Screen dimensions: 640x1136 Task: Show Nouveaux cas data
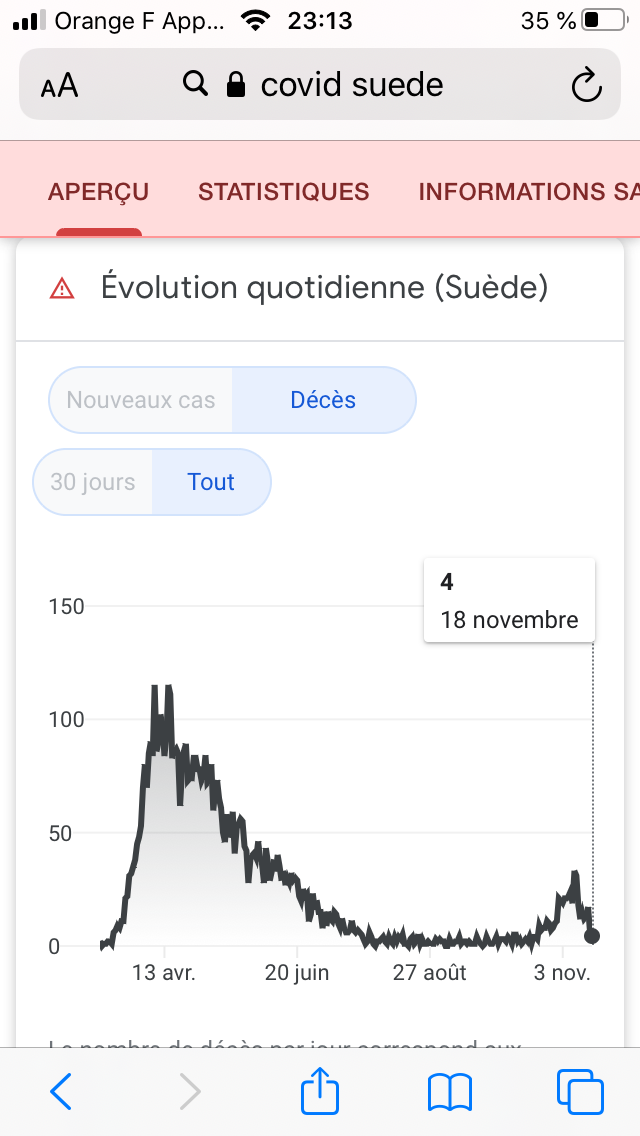point(141,400)
